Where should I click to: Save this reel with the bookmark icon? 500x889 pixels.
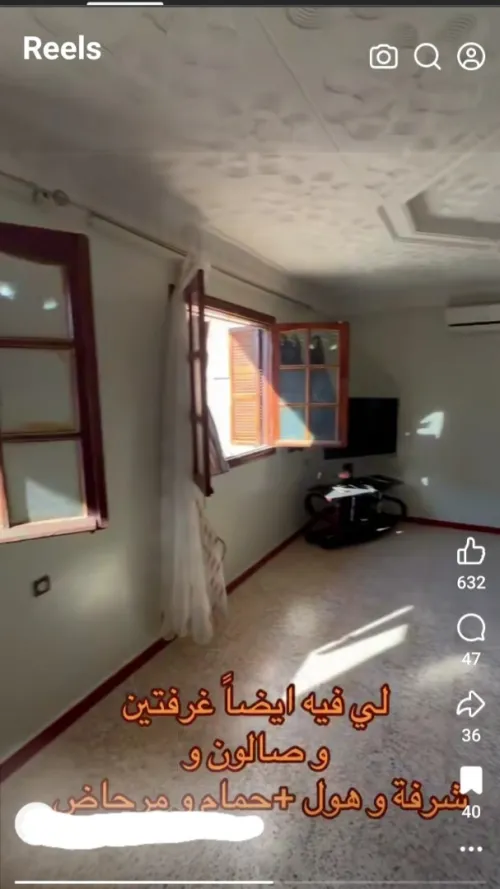coord(471,781)
